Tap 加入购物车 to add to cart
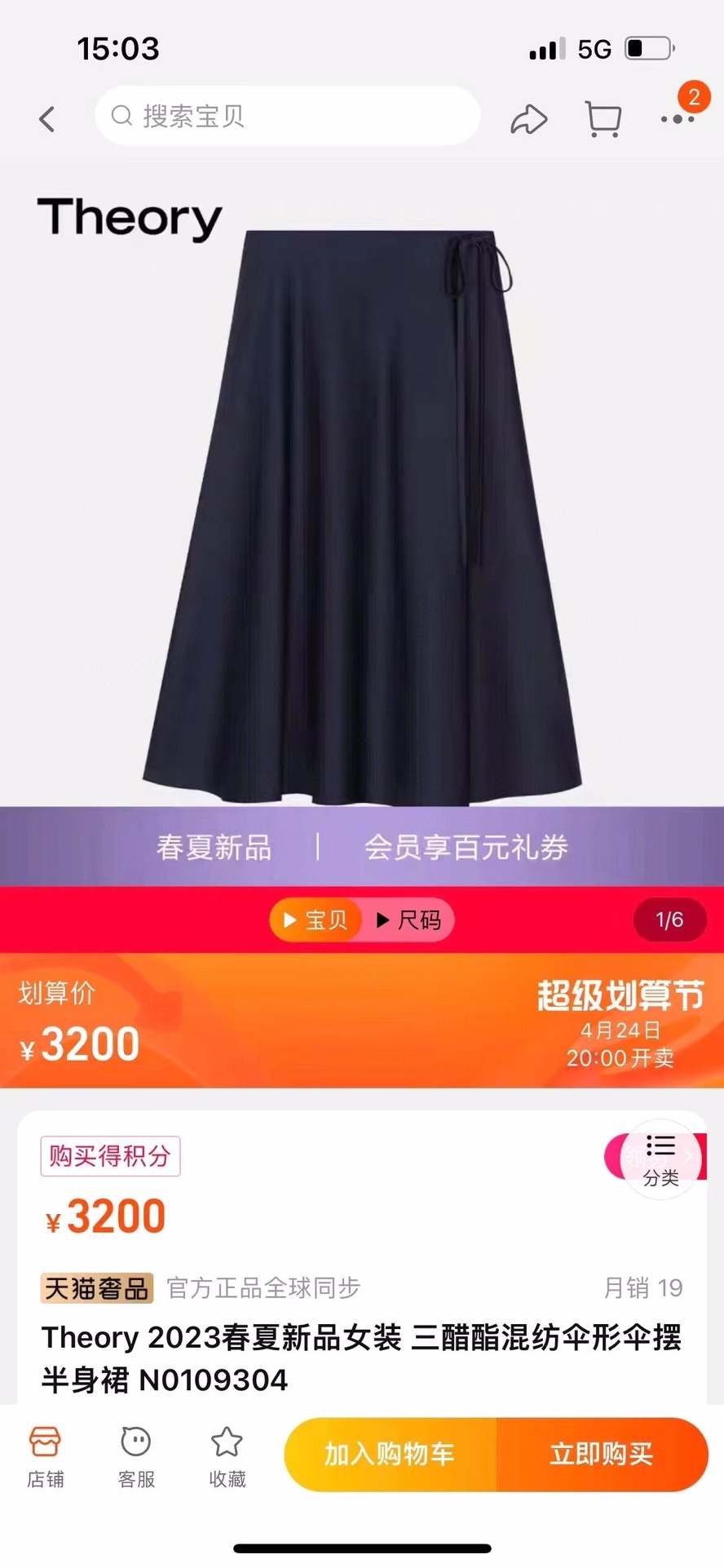This screenshot has height=1568, width=724. tap(390, 1454)
